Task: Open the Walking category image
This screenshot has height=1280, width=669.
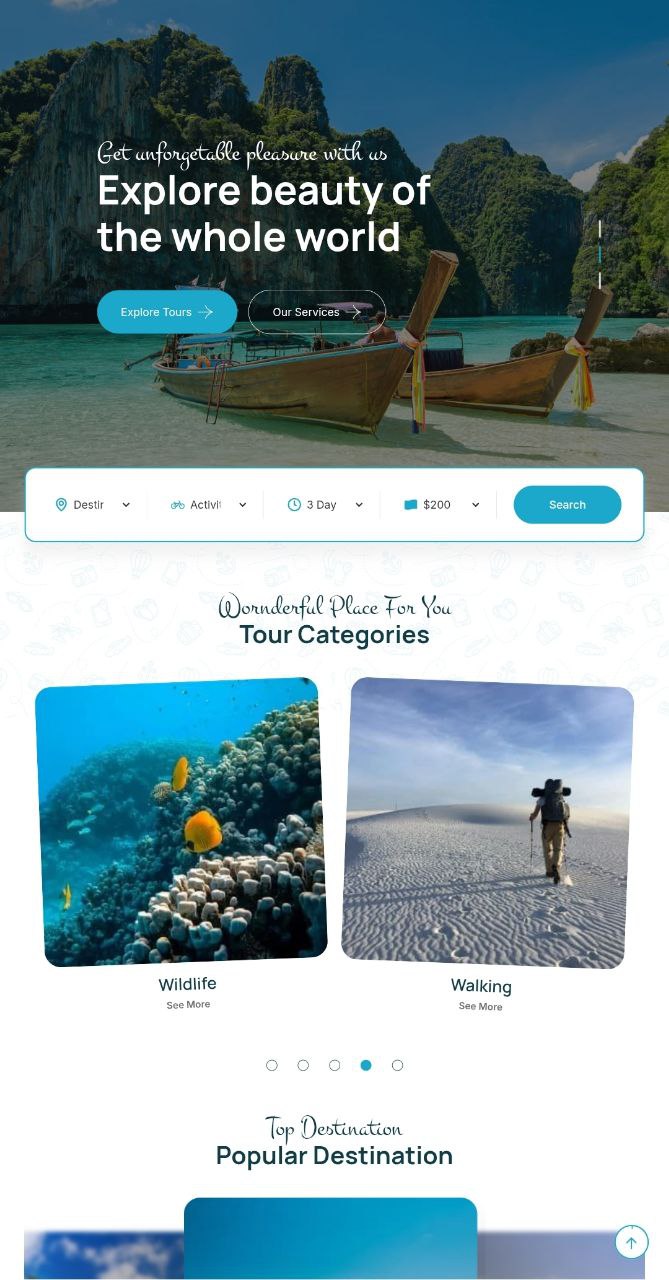Action: coord(487,823)
